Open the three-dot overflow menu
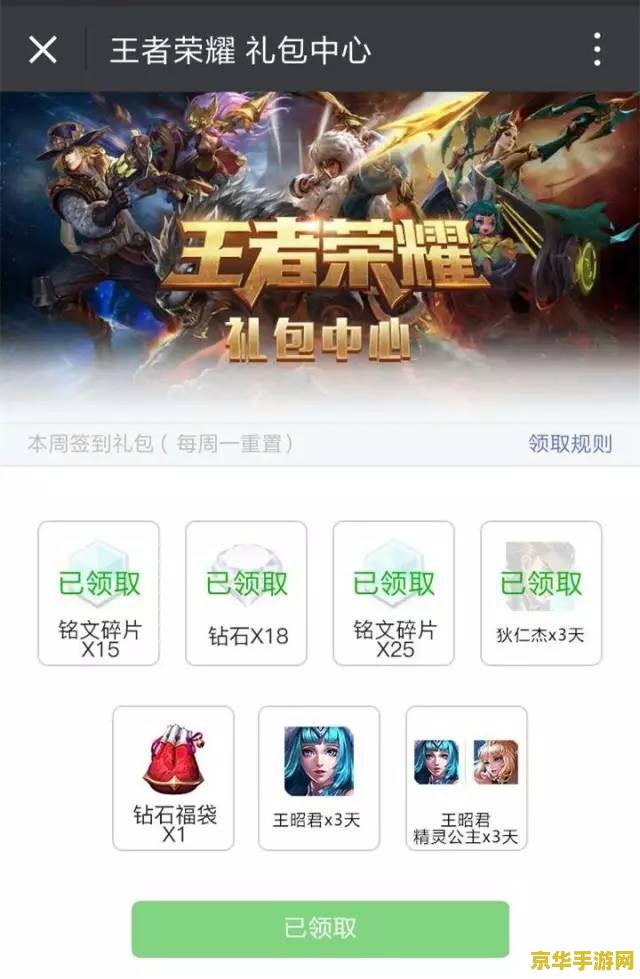The width and height of the screenshot is (640, 979). pyautogui.click(x=597, y=49)
